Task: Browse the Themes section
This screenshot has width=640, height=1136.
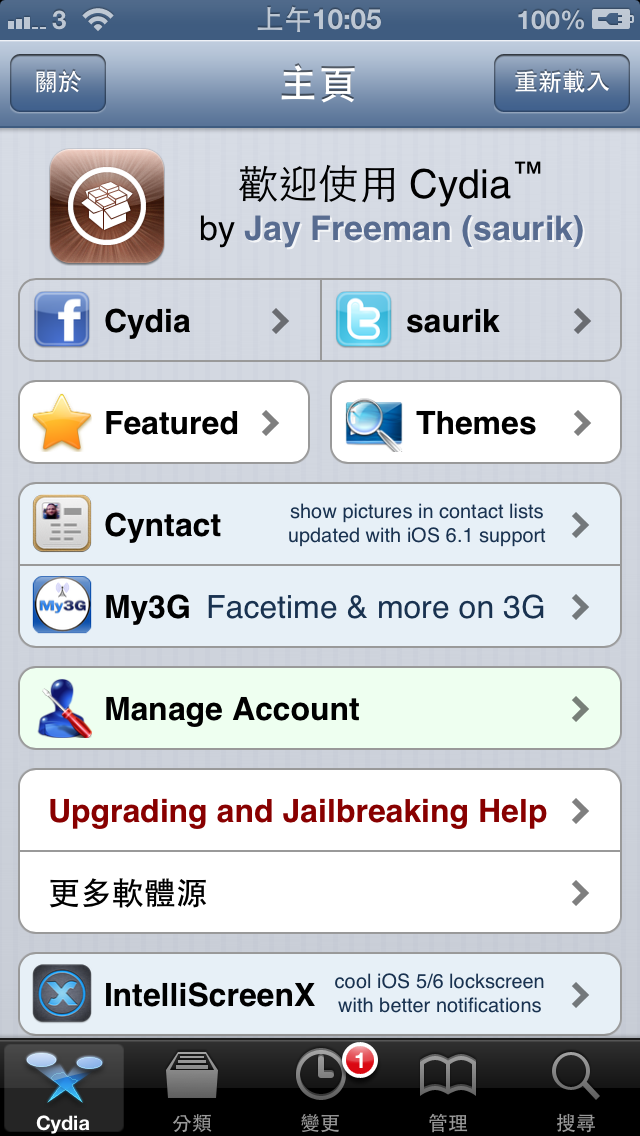Action: point(476,423)
